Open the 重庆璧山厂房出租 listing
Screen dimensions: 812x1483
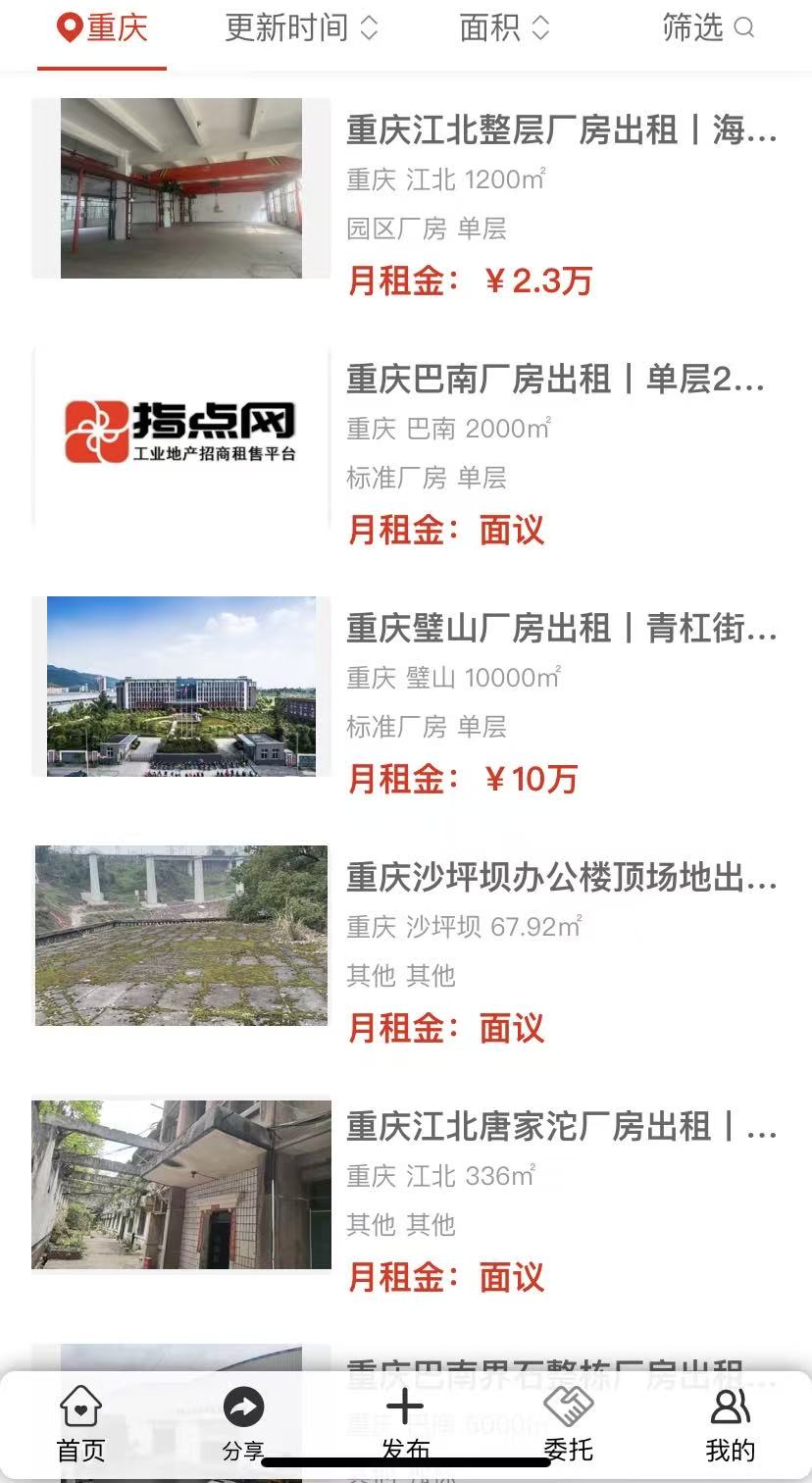tap(561, 629)
